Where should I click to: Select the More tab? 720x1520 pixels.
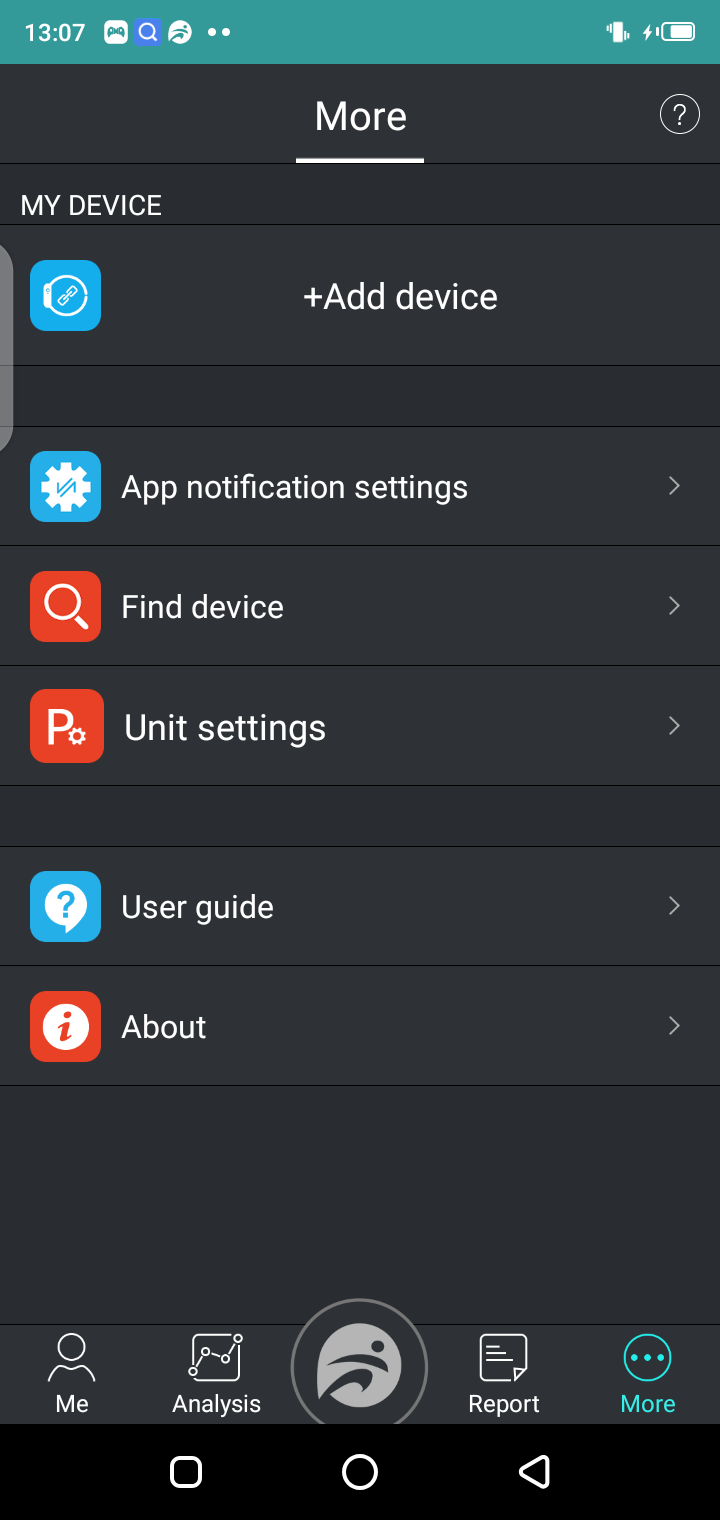pos(648,1374)
